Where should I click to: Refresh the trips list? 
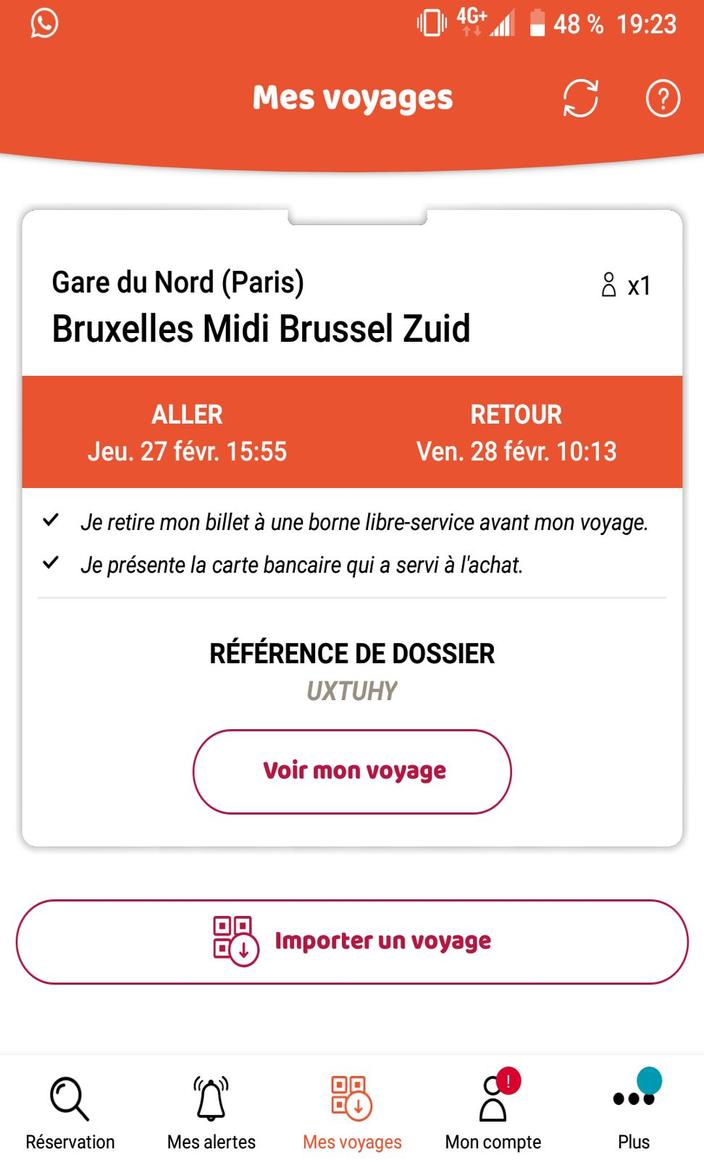(580, 98)
